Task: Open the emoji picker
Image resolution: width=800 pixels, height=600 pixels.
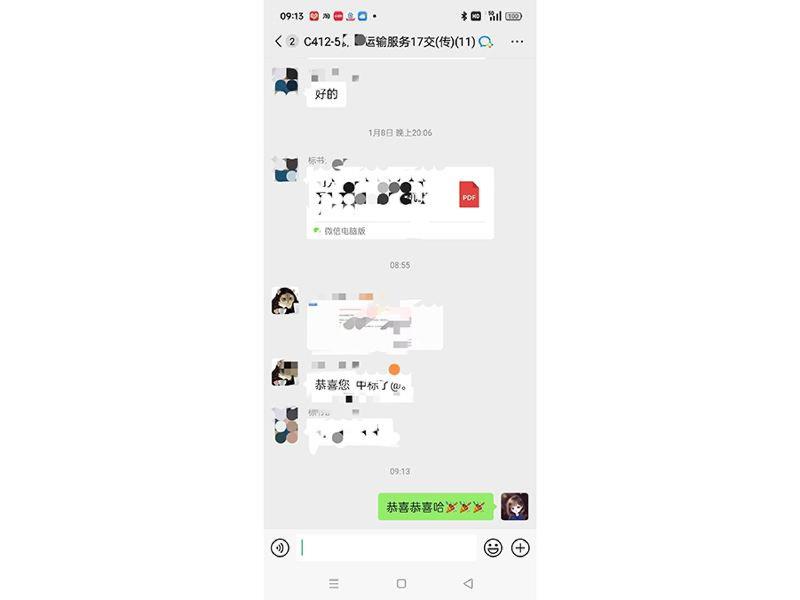Action: pyautogui.click(x=493, y=548)
